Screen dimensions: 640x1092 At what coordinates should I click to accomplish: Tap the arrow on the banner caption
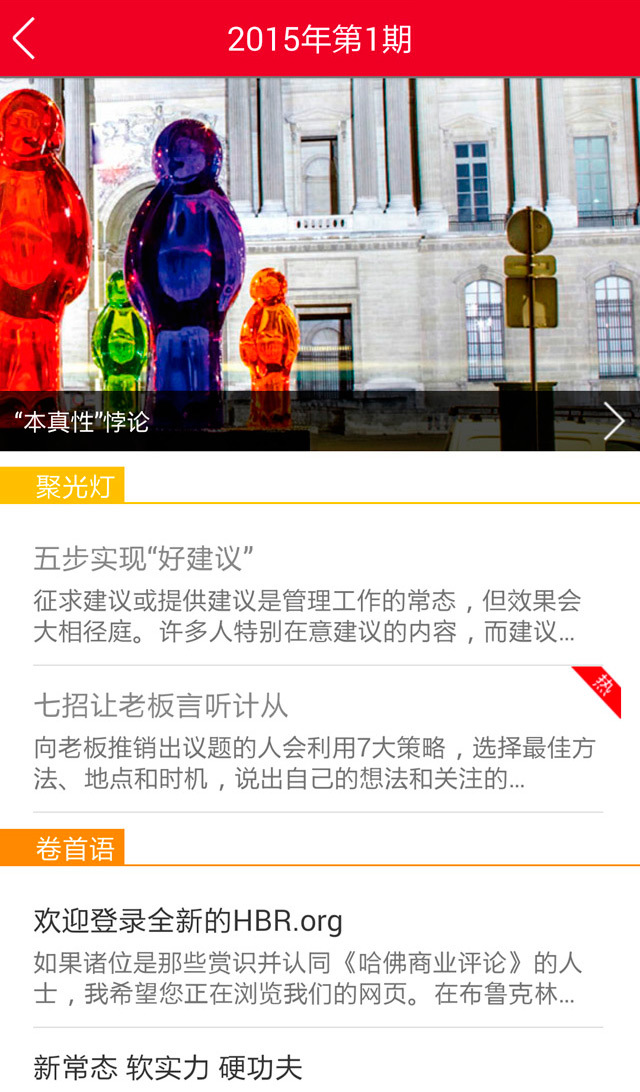click(613, 422)
